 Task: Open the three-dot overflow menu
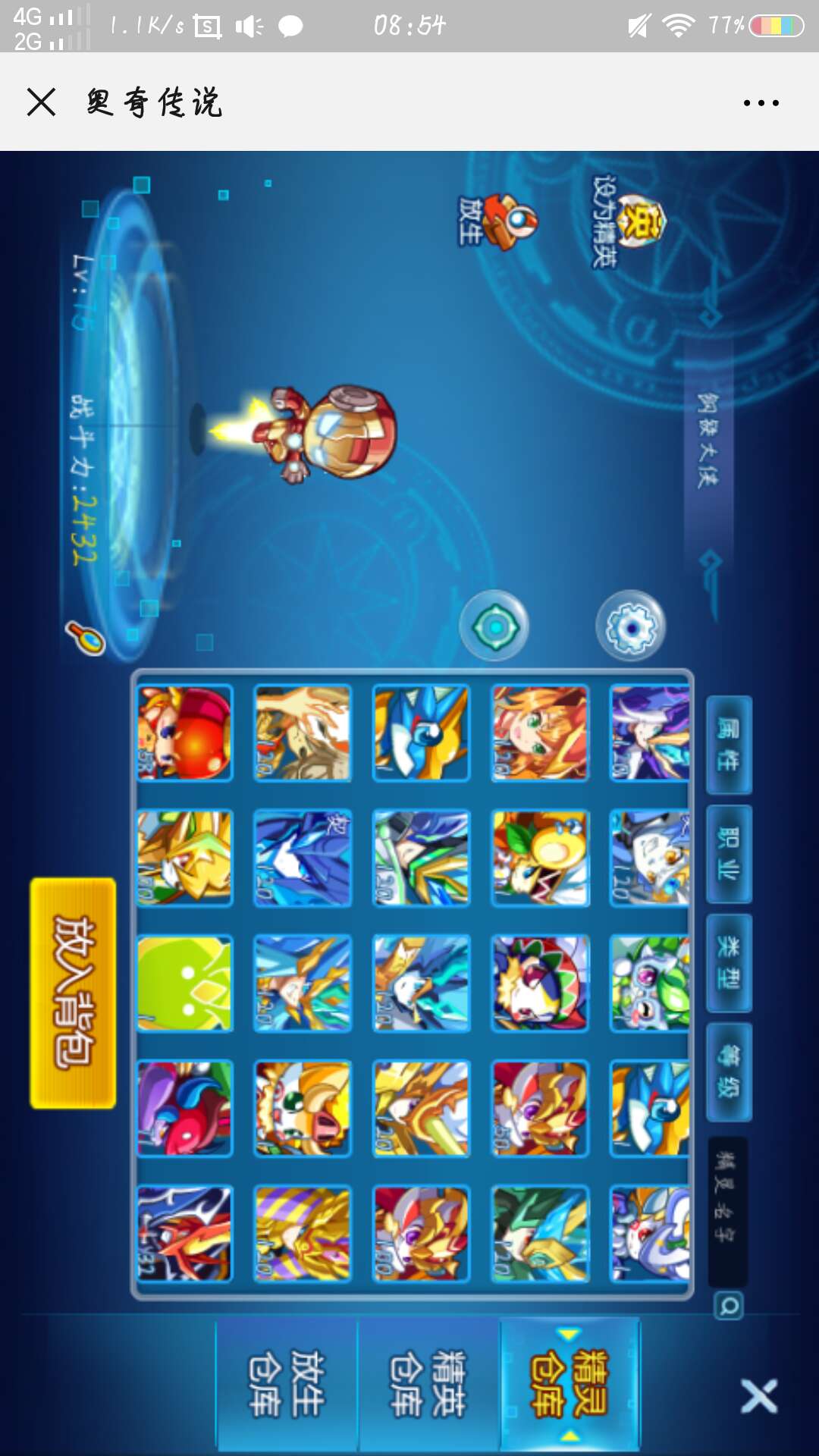click(x=761, y=102)
